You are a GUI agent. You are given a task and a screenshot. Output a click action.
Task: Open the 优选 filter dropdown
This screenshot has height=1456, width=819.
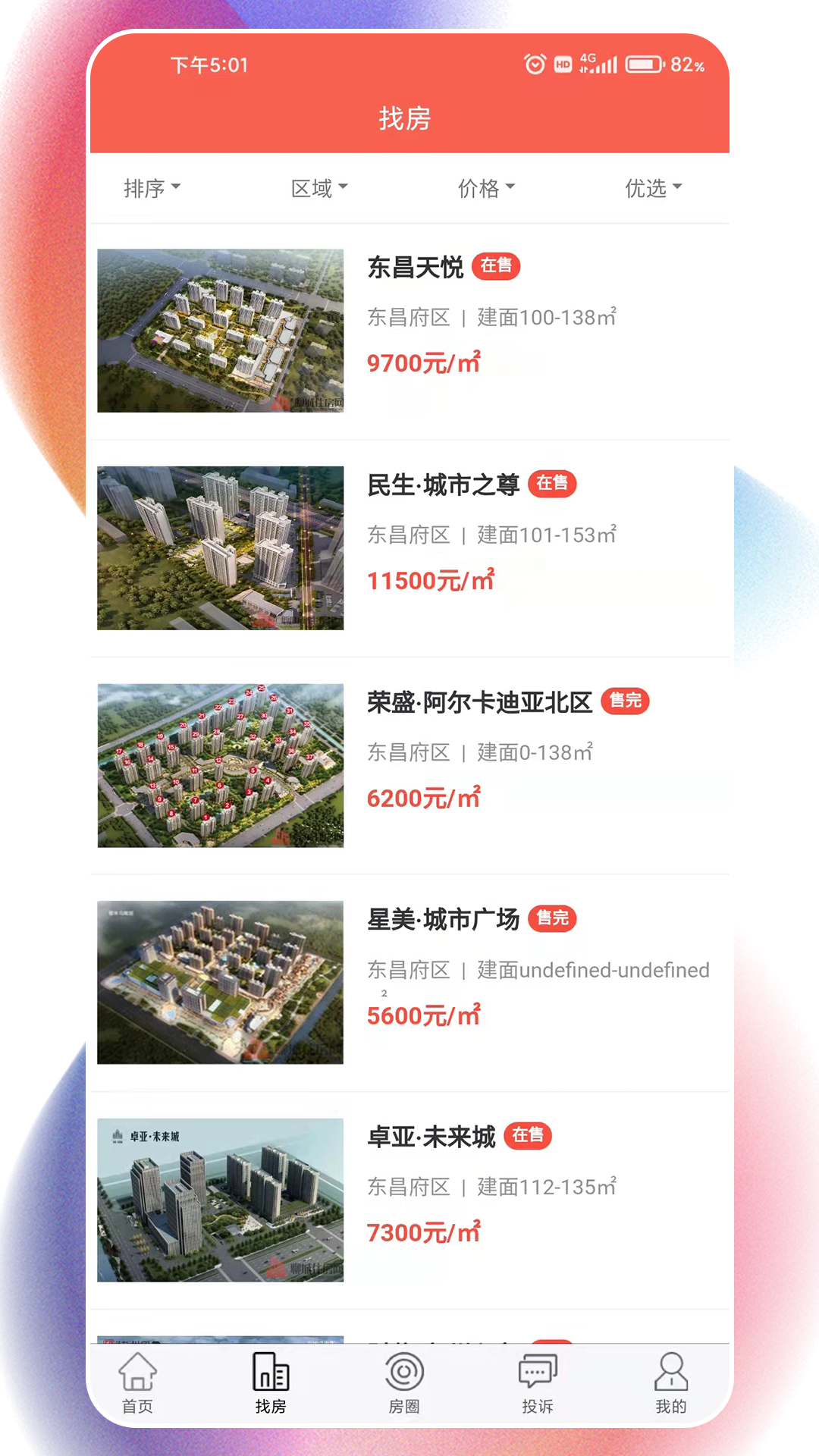(653, 188)
